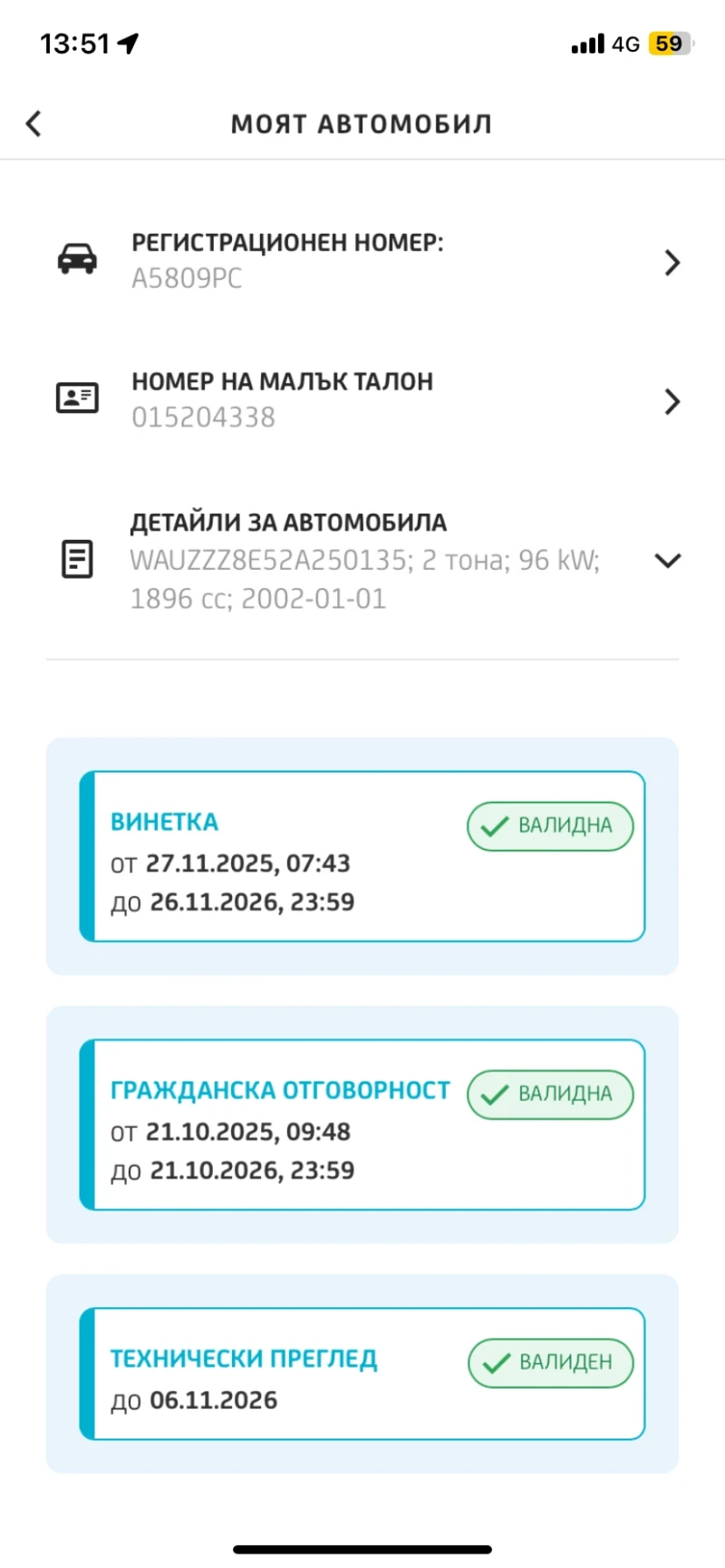Viewport: 725px width, 1568px height.
Task: Open РЕГИСТРАЦИОНЕН НОМЕР details via chevron
Action: point(672,263)
